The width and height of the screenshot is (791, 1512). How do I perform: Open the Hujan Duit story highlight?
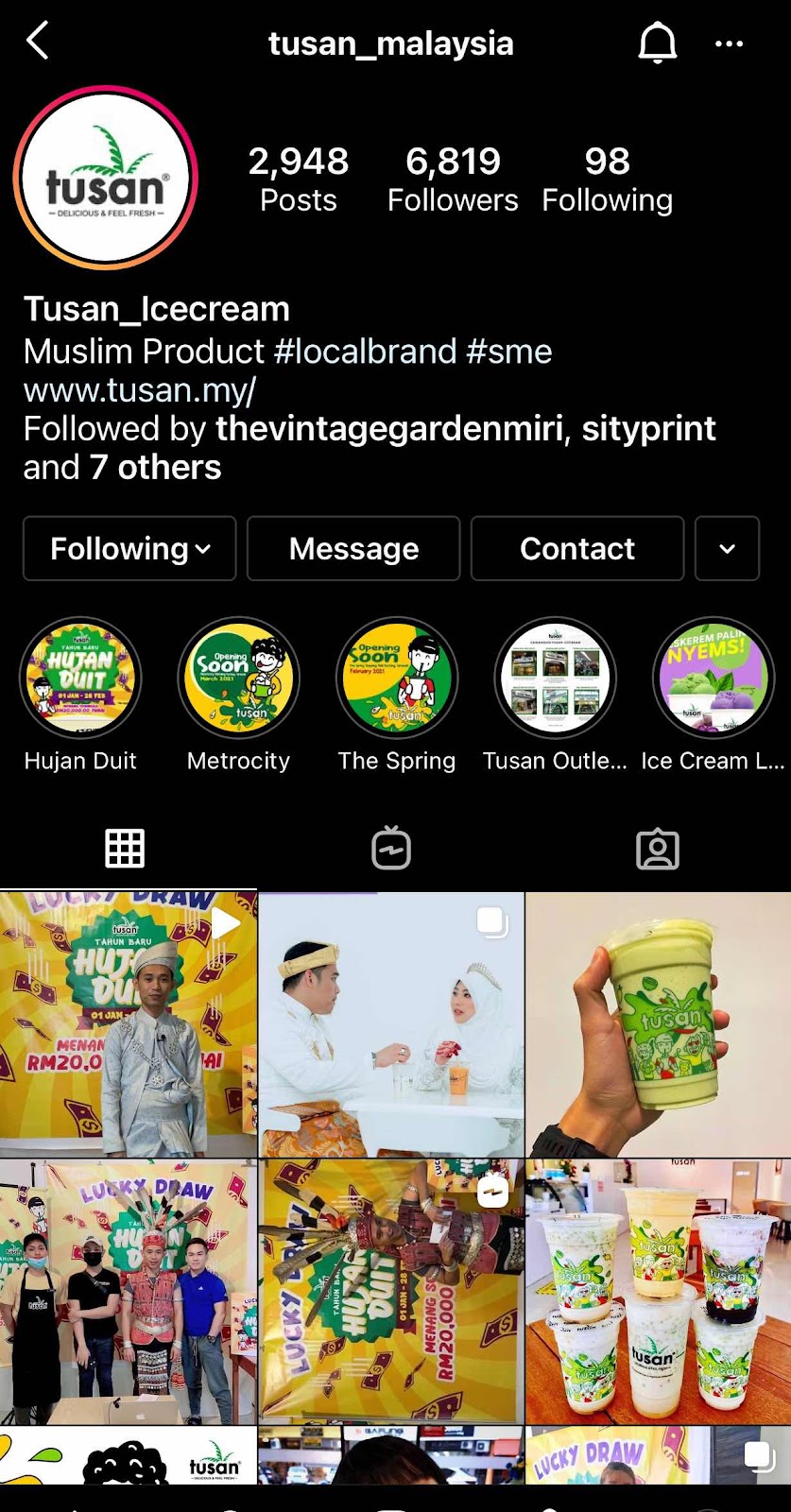(80, 679)
